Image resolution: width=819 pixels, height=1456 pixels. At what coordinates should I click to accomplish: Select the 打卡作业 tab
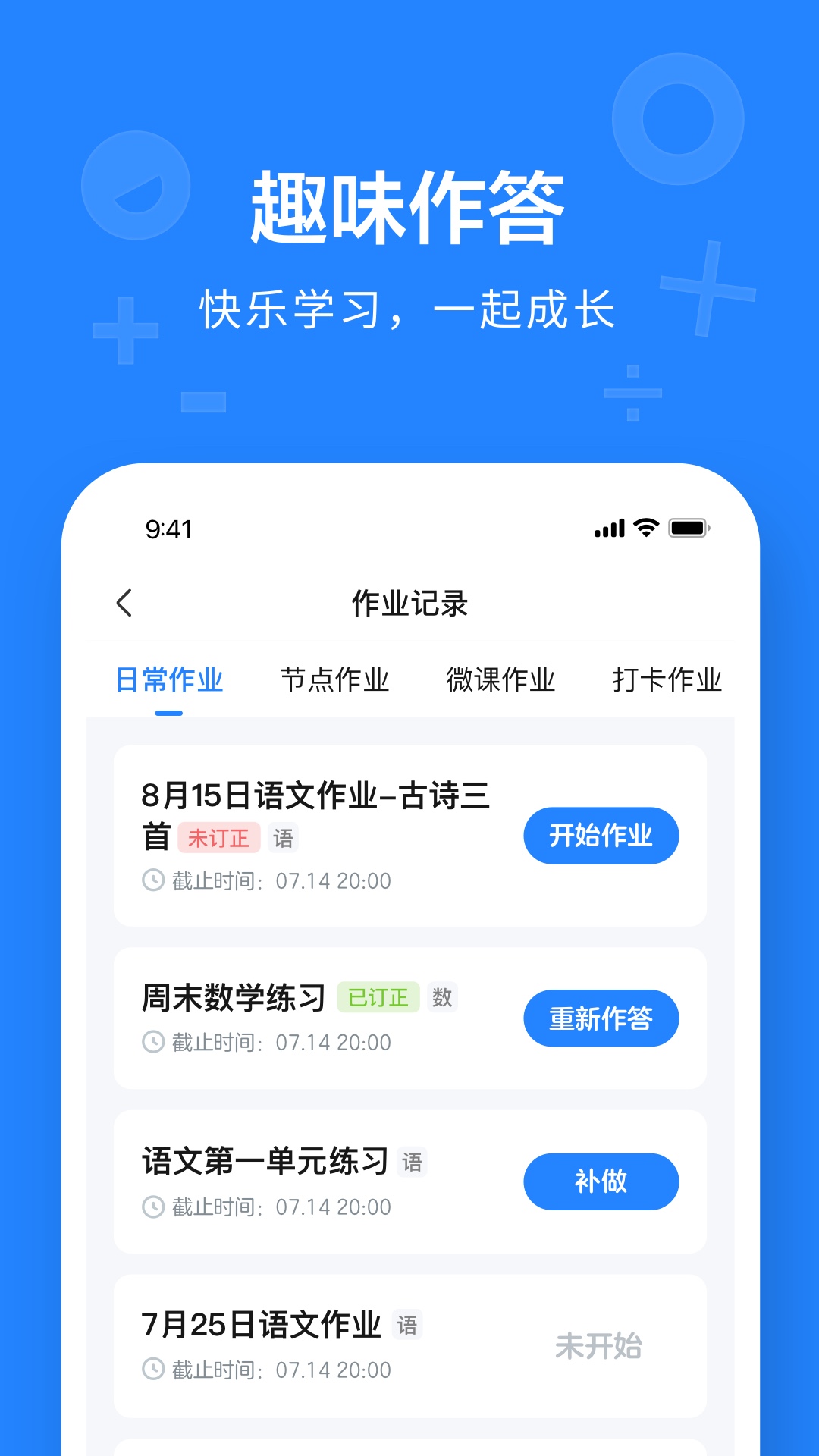click(667, 680)
